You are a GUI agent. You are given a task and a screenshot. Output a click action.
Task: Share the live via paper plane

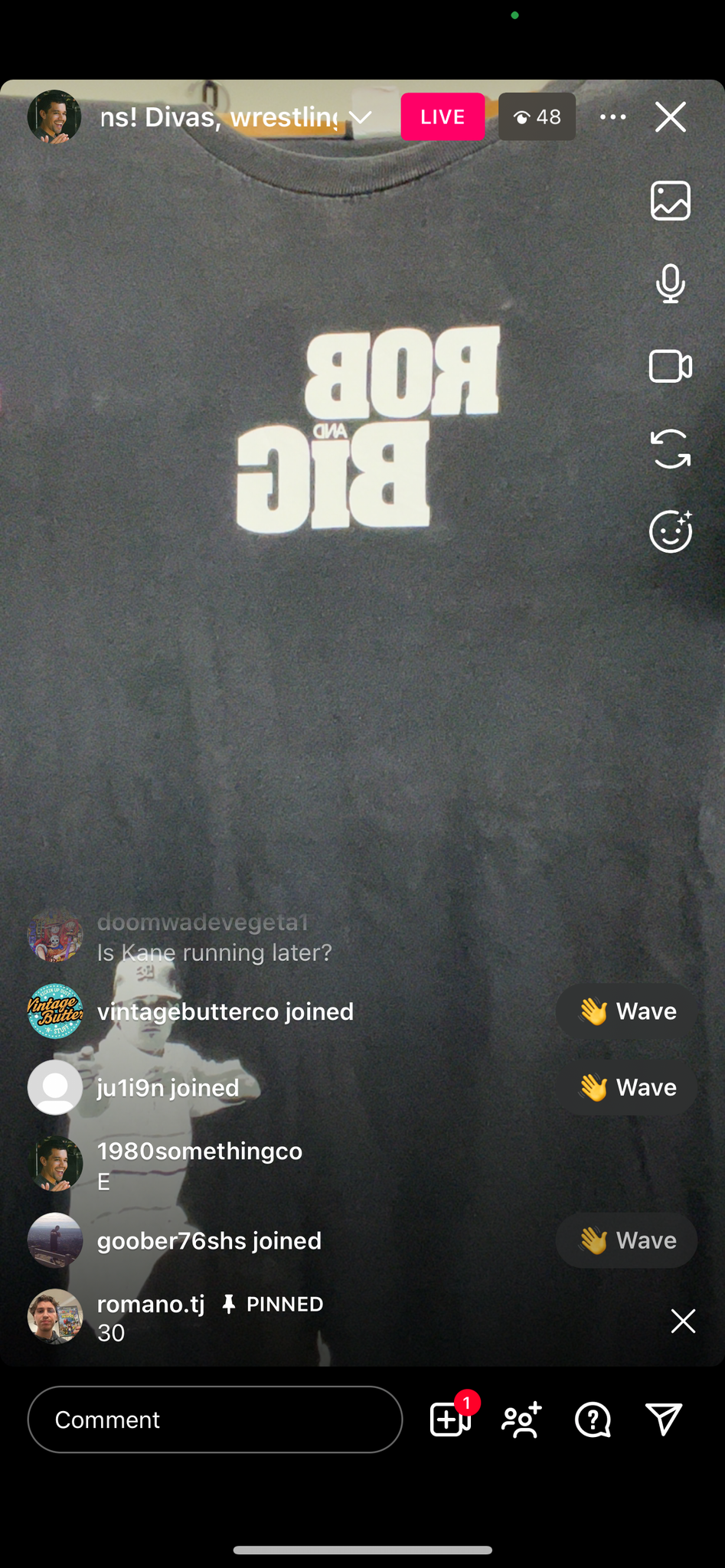(663, 1419)
